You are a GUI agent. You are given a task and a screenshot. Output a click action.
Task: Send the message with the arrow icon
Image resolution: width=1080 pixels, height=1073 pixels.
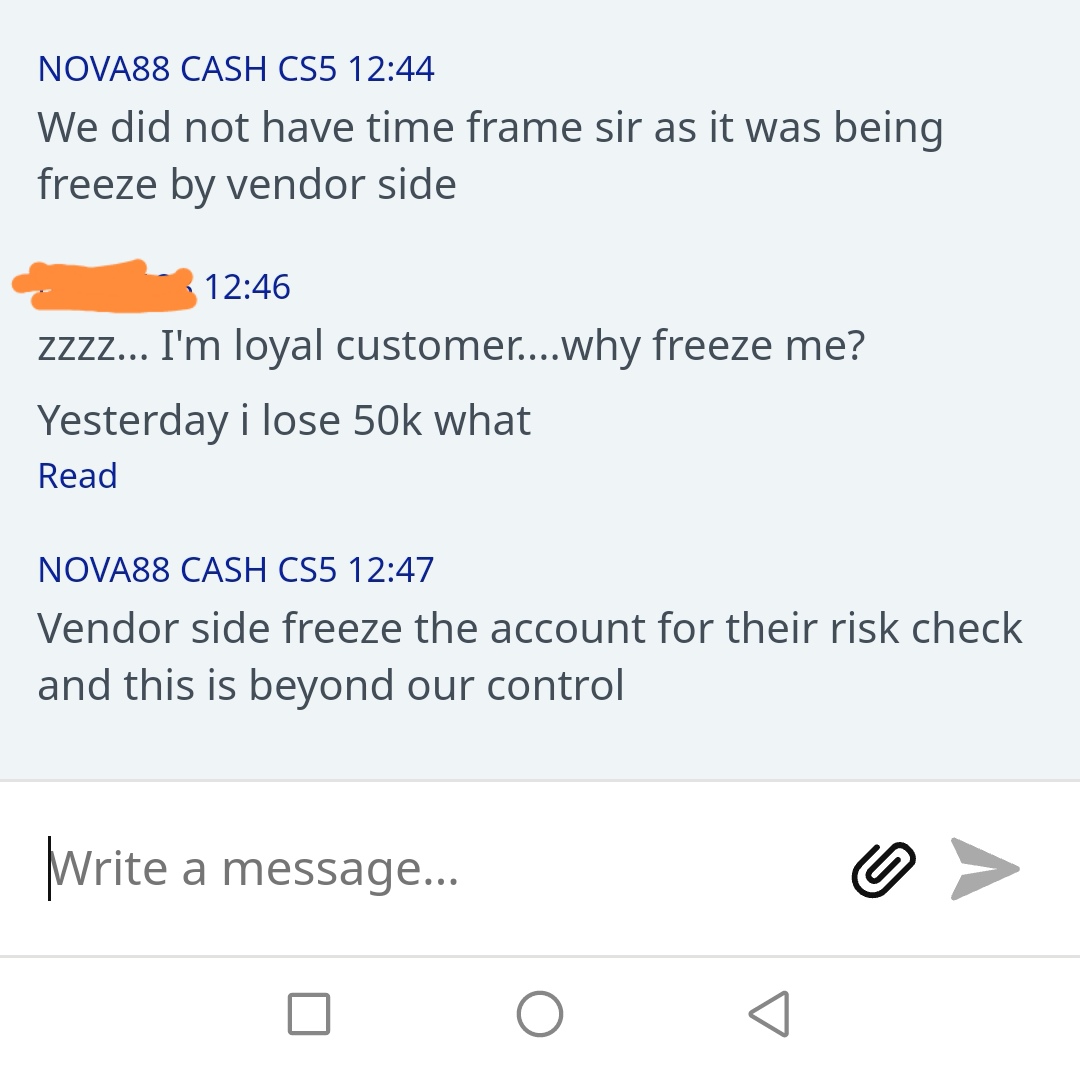click(x=984, y=868)
